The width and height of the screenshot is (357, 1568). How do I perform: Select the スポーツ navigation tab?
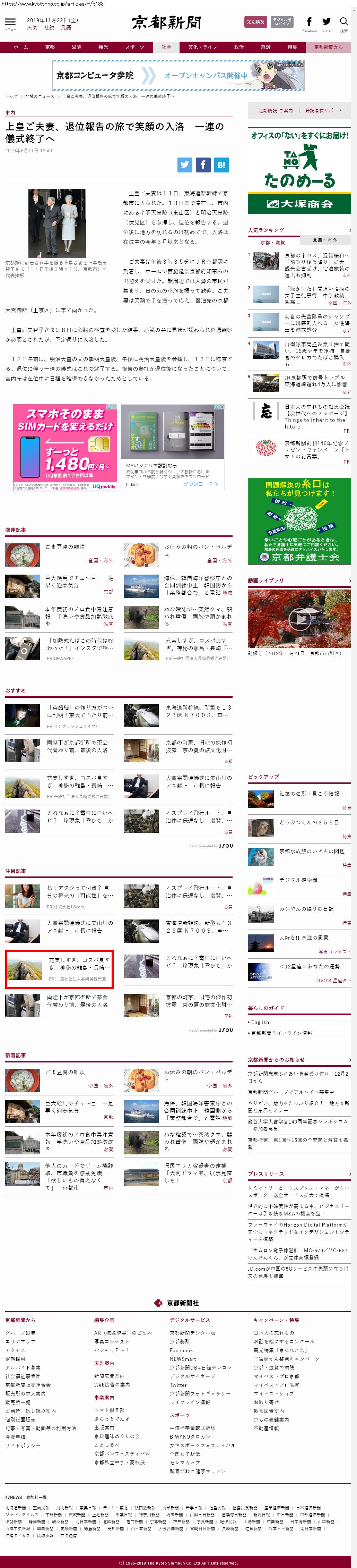pyautogui.click(x=134, y=47)
